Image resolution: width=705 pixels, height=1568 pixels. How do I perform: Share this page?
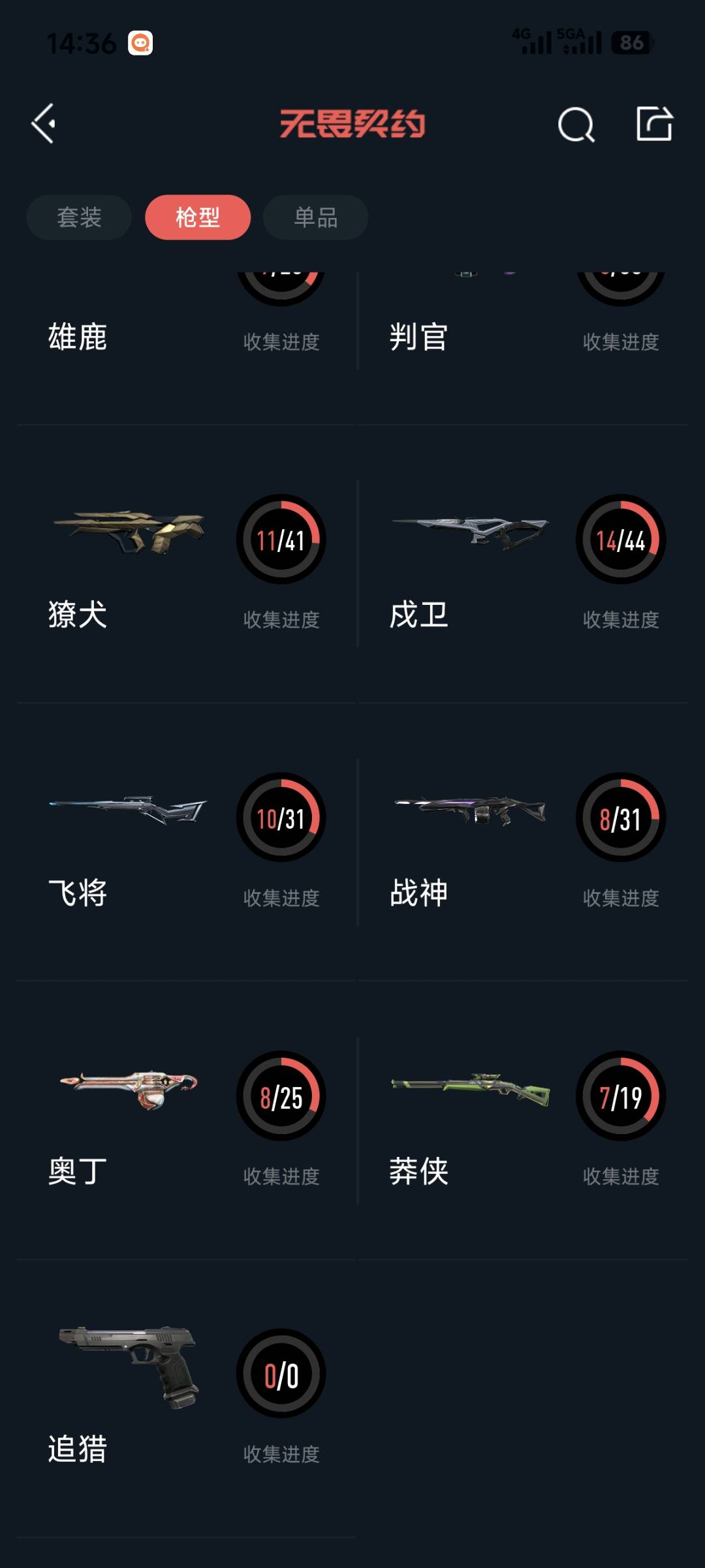click(654, 123)
